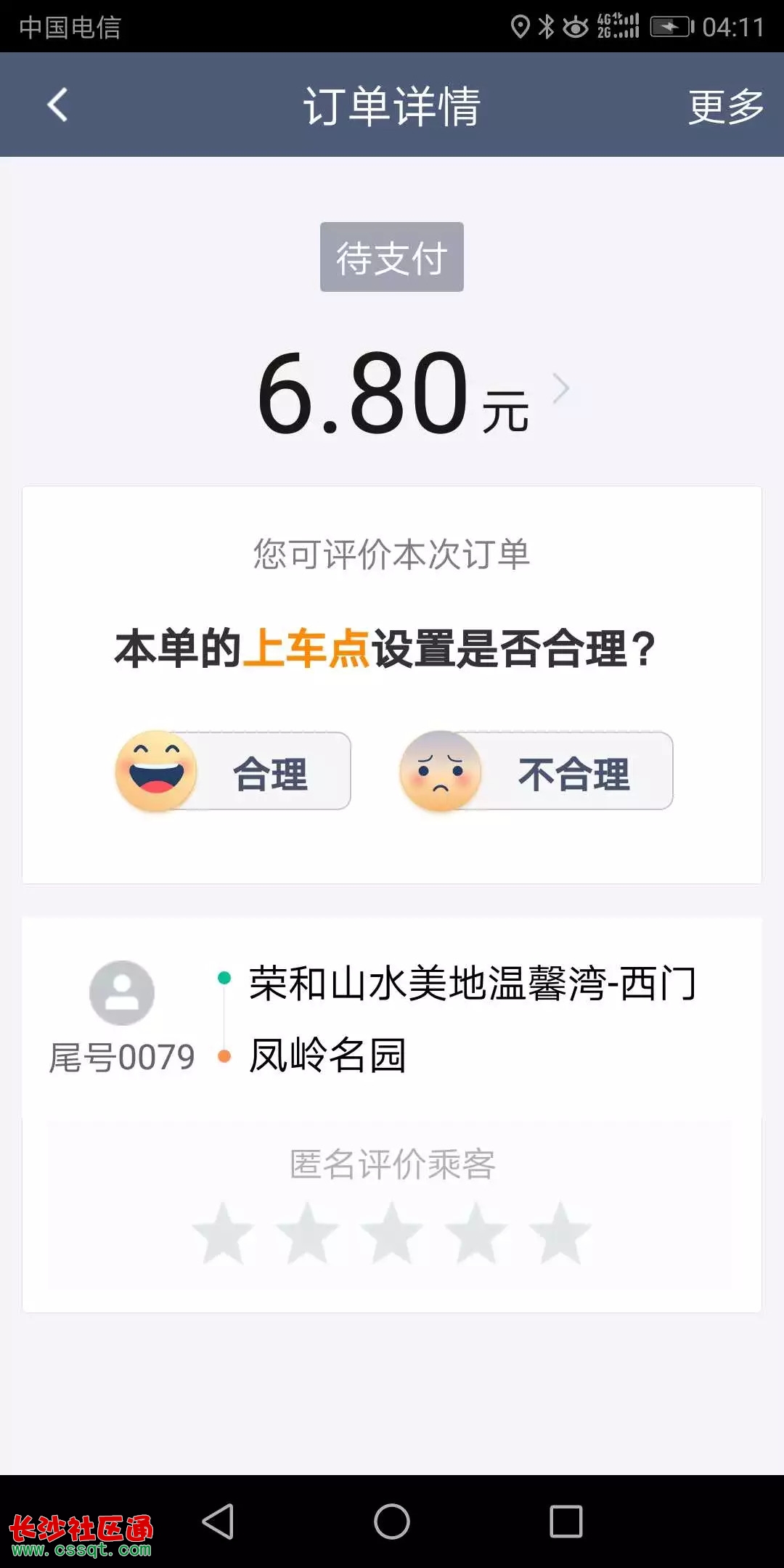Give the passenger a three-star rating
The height and width of the screenshot is (1568, 784).
tap(391, 1233)
